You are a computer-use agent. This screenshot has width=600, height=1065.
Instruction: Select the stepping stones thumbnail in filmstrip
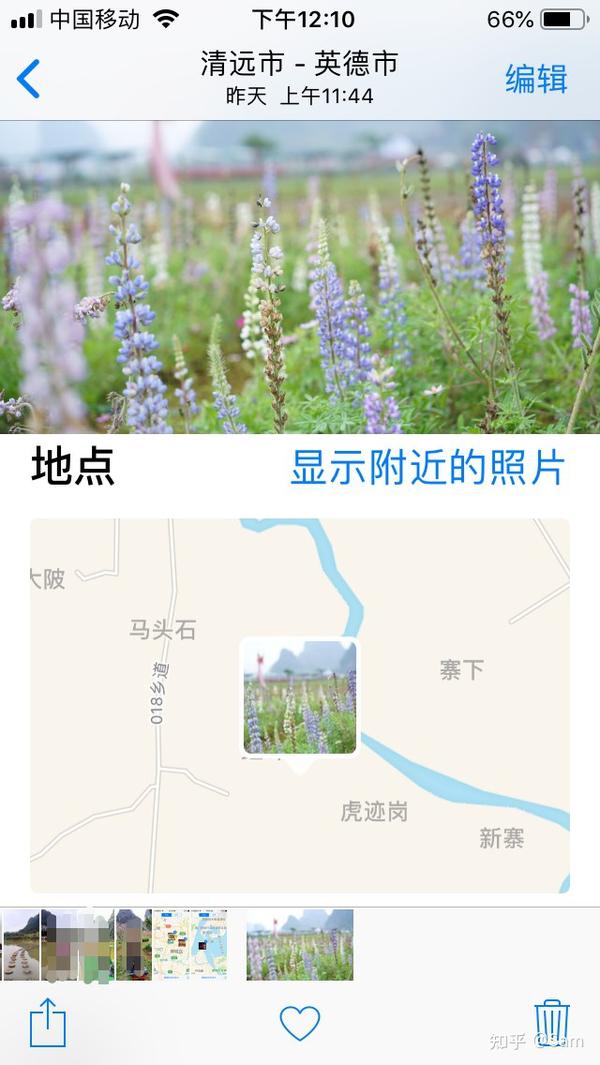point(20,944)
